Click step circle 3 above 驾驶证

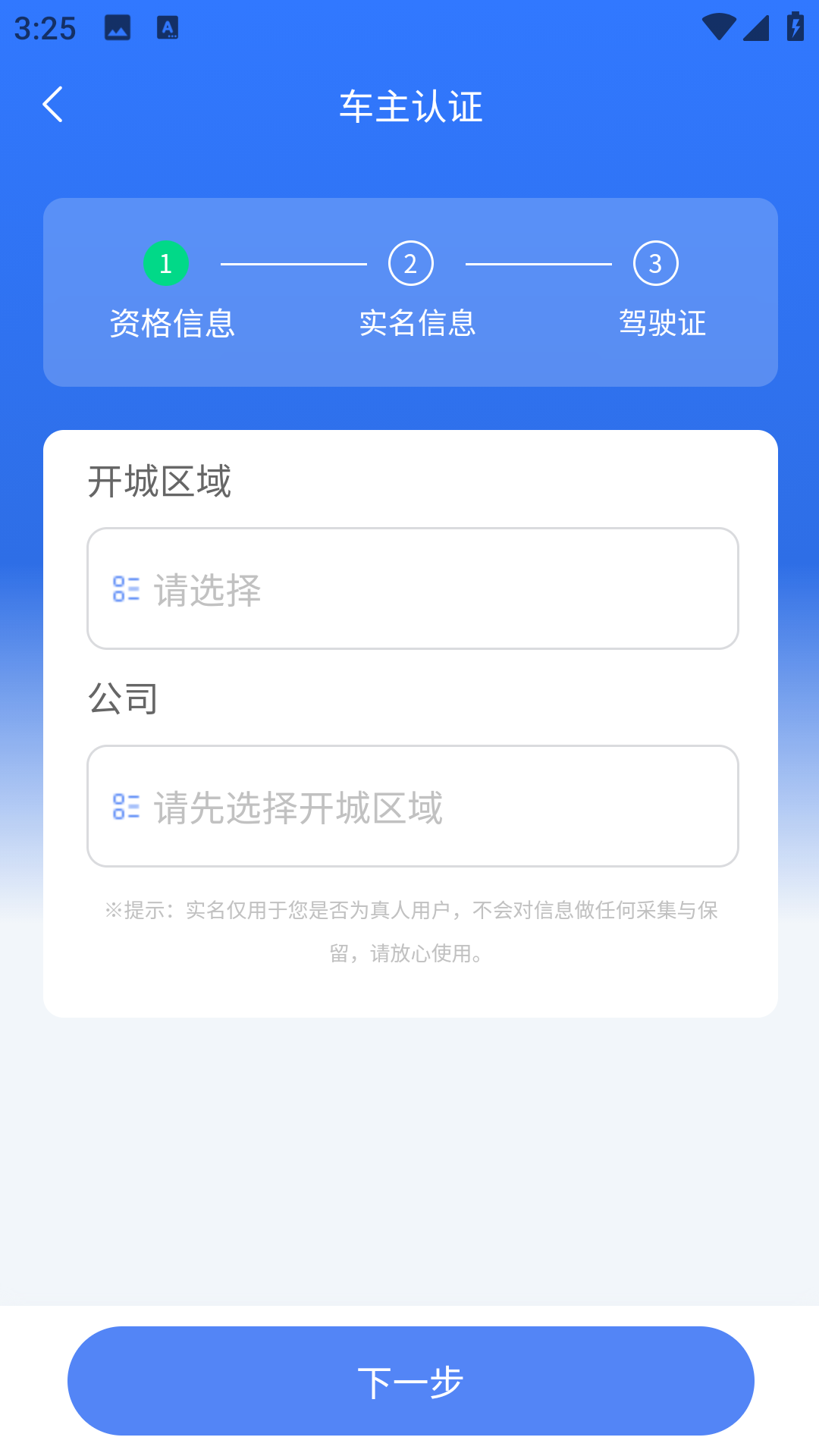(654, 264)
